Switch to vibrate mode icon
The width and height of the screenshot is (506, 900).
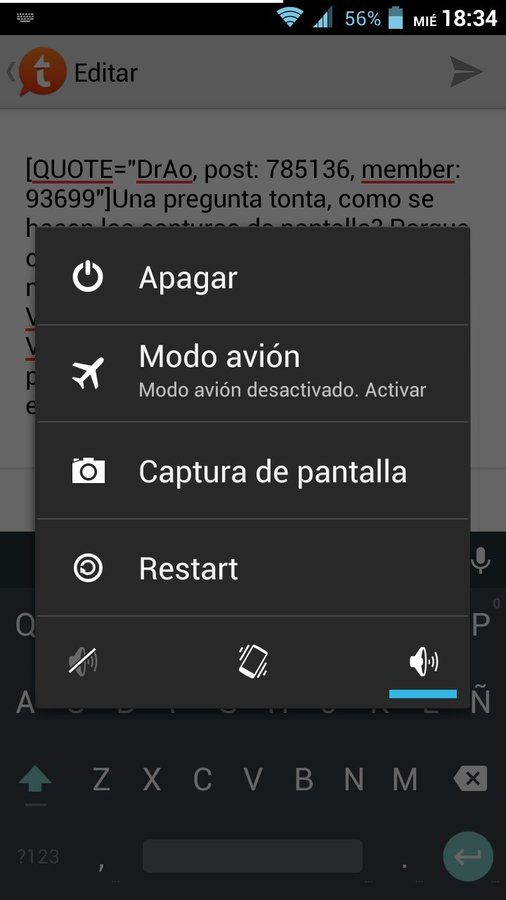coord(253,661)
